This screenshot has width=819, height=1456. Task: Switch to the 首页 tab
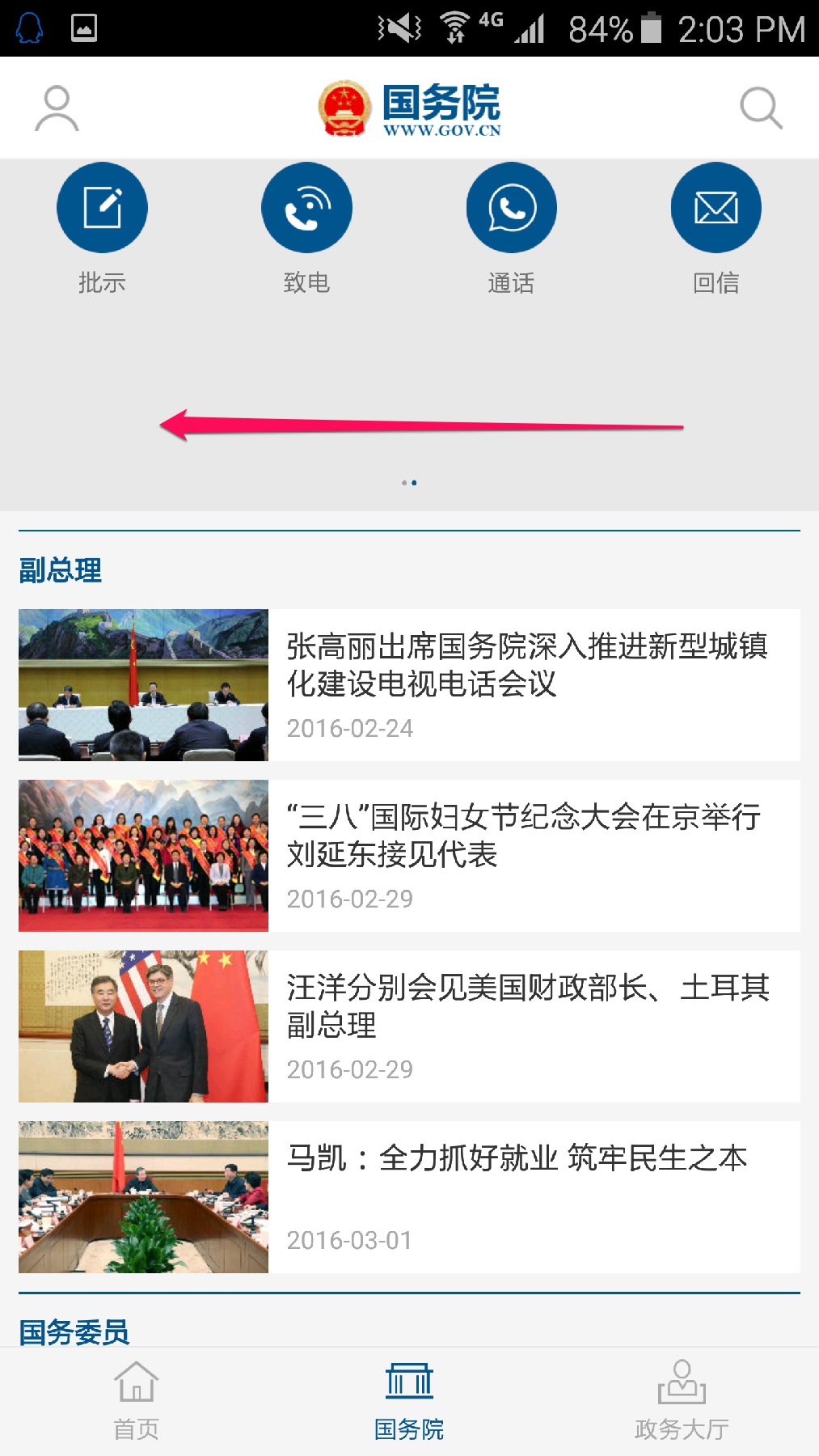tap(136, 1401)
